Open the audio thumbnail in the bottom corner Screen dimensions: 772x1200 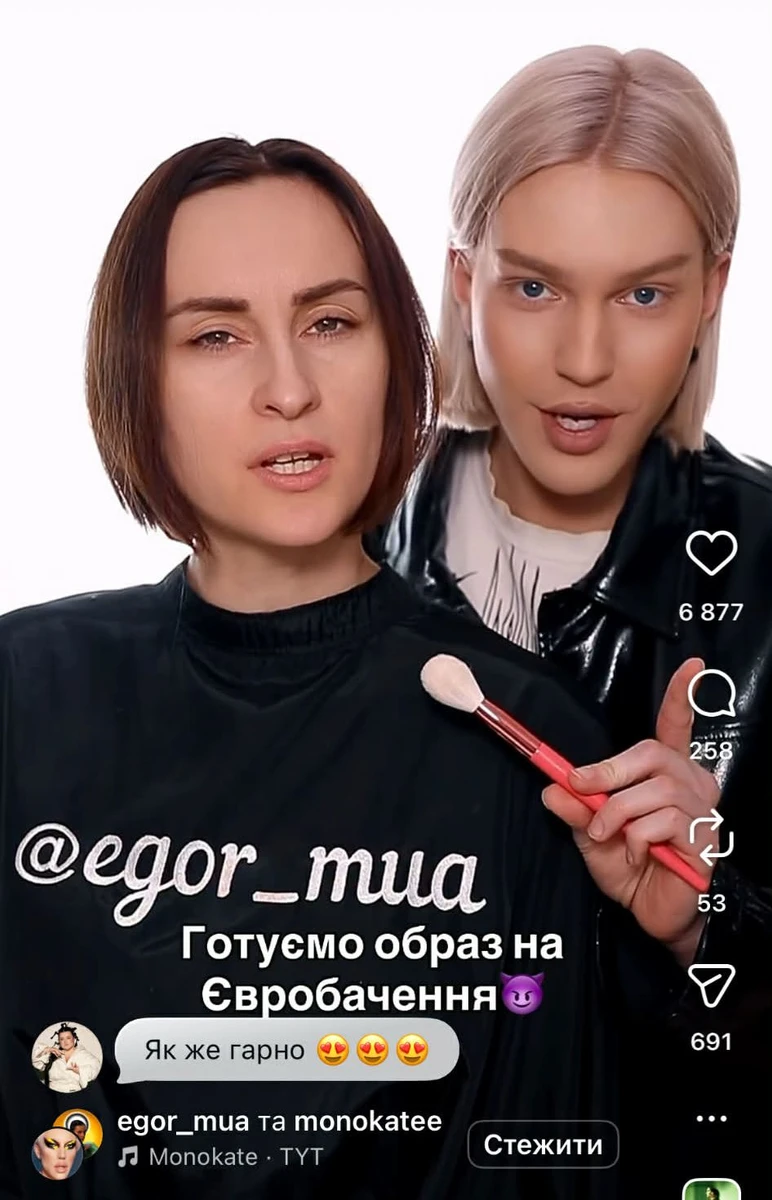(711, 1190)
